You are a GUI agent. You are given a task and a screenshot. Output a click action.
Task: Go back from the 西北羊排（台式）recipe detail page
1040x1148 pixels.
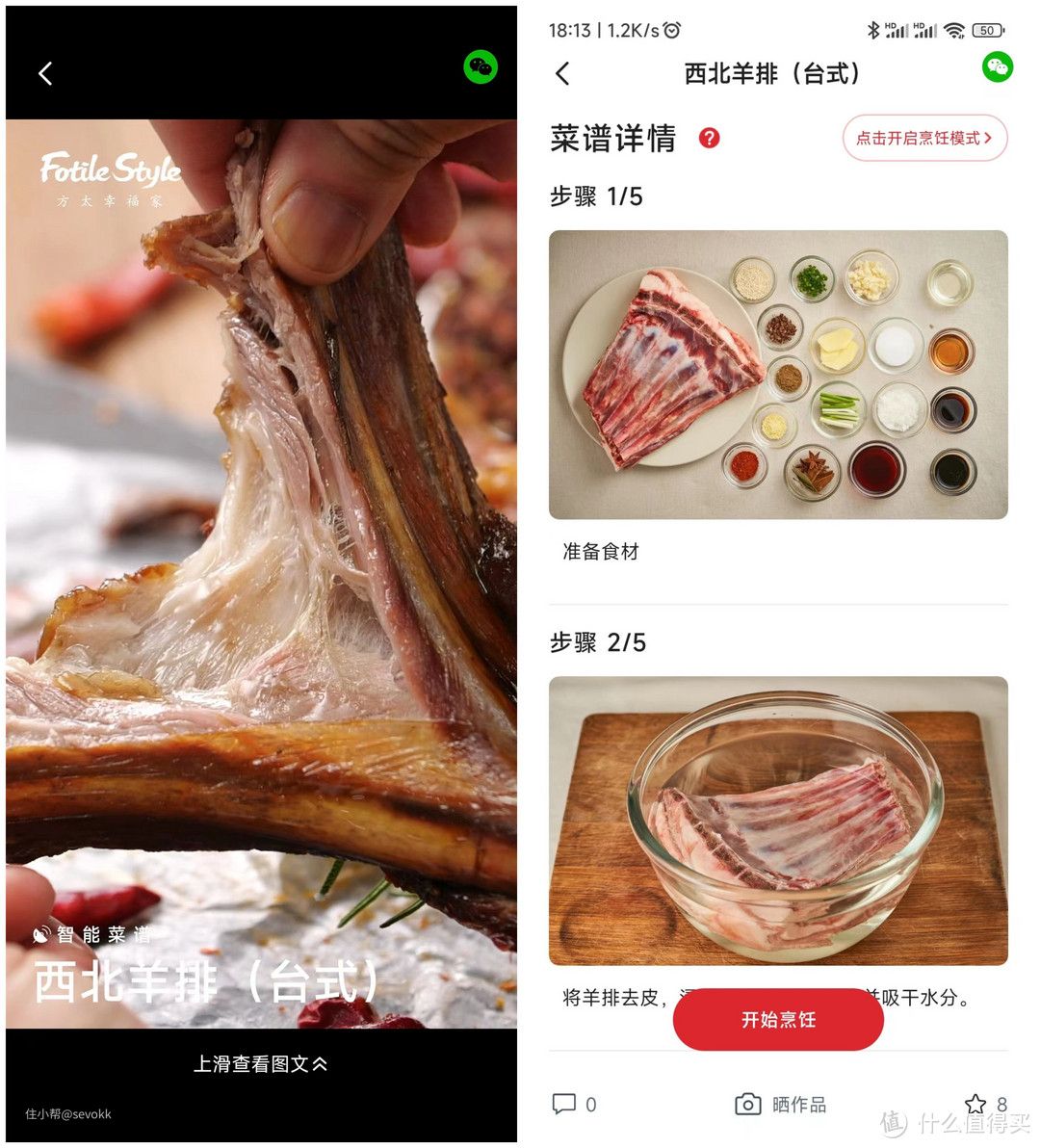click(x=563, y=73)
